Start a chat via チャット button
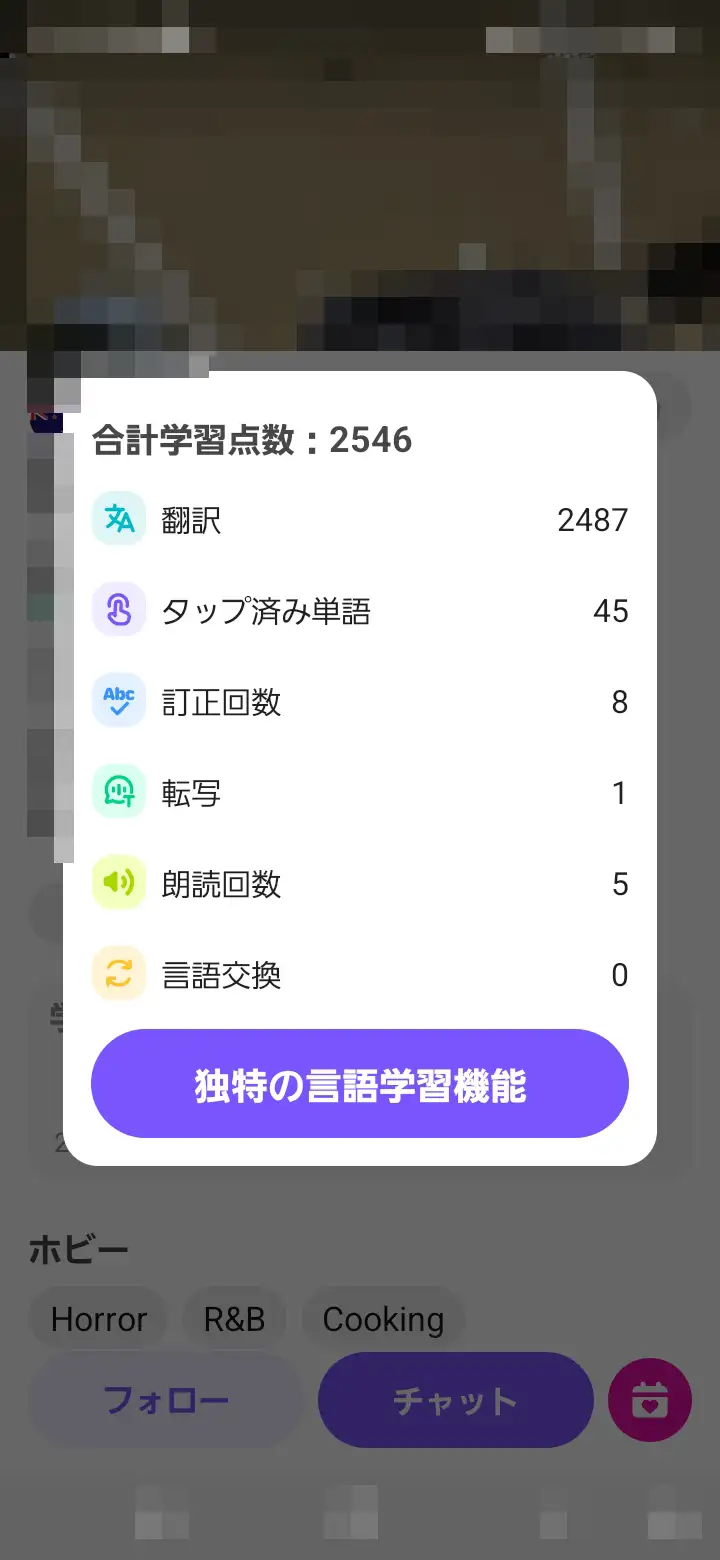Screen dimensions: 720x1560 point(455,1400)
